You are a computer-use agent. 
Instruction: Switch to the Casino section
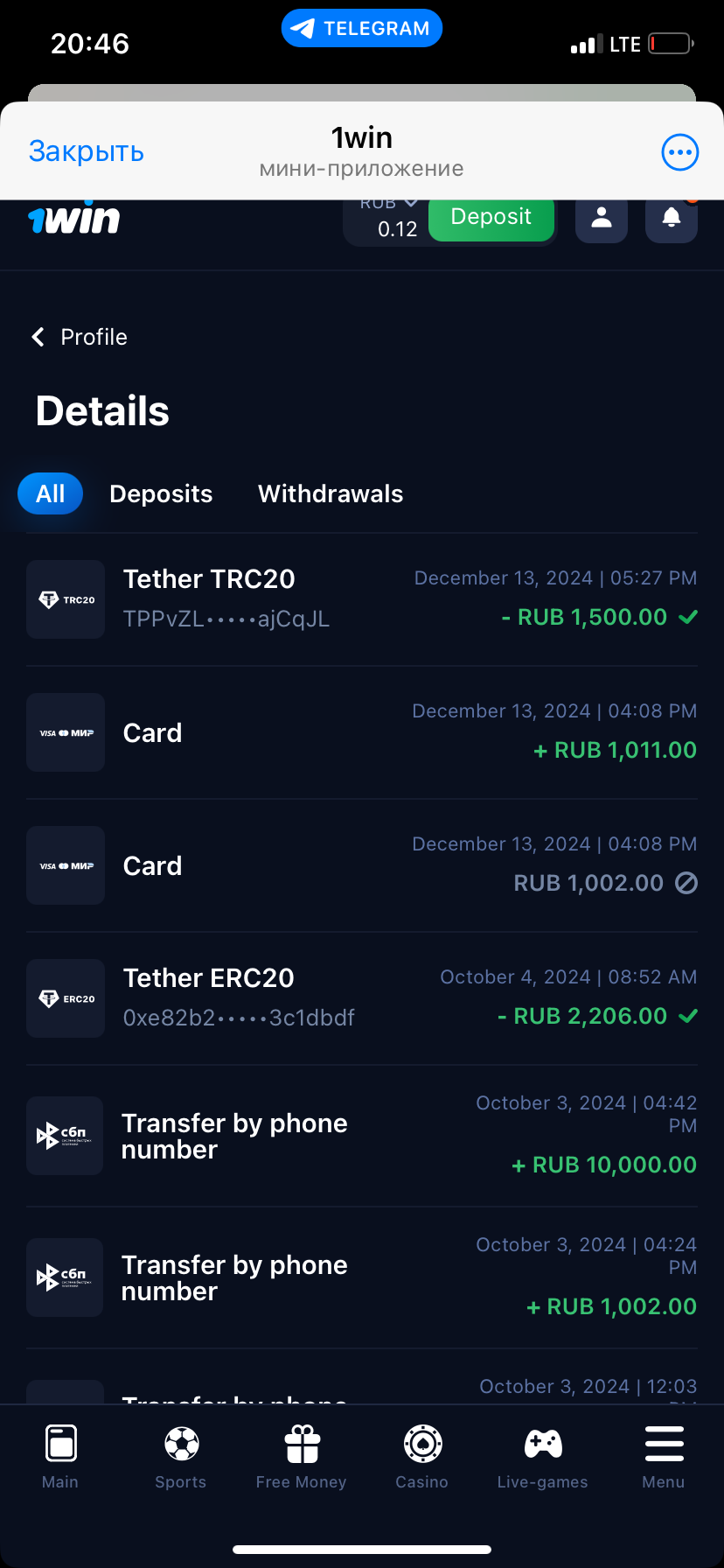pos(422,1456)
